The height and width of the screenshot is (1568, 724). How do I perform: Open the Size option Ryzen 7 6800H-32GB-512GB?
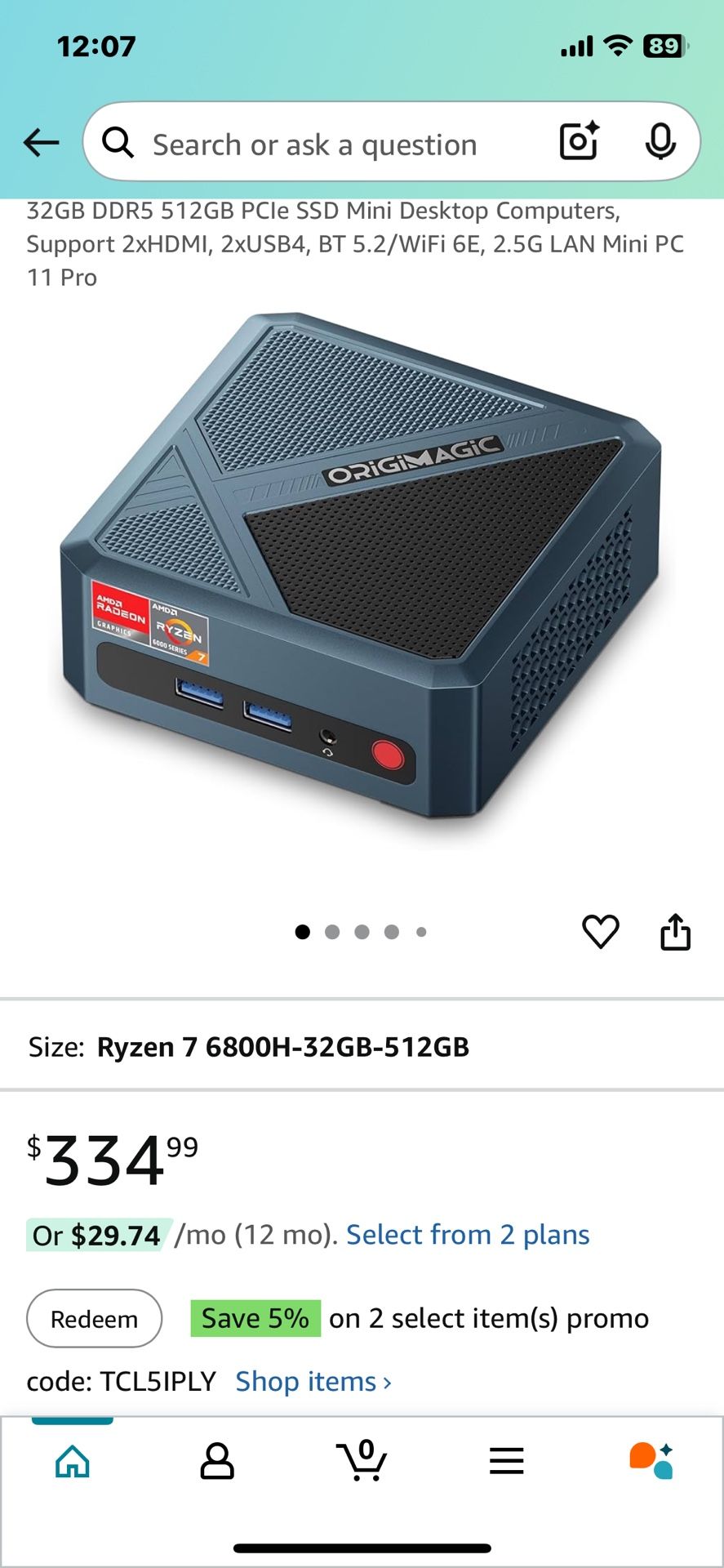point(362,1047)
